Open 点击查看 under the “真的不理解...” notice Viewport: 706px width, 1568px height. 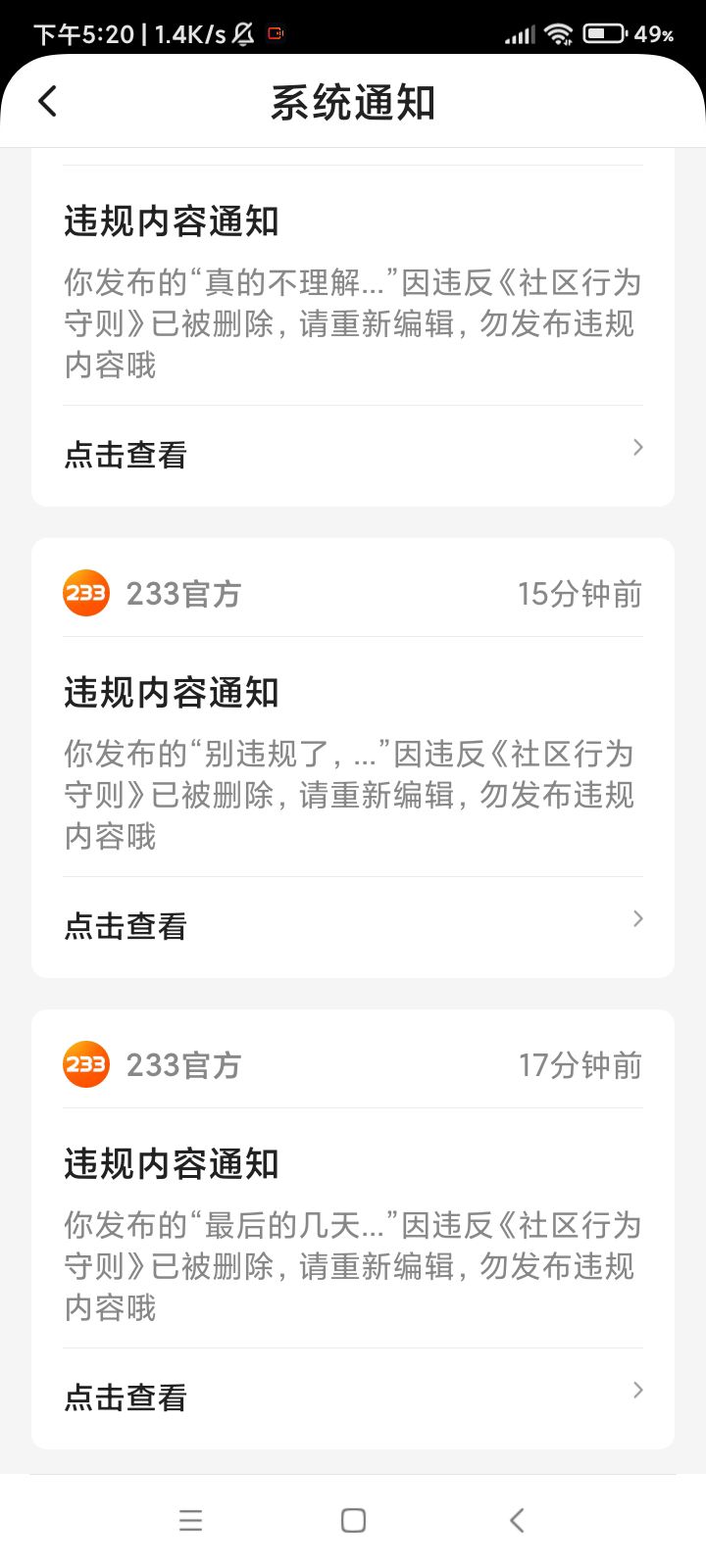click(x=353, y=455)
